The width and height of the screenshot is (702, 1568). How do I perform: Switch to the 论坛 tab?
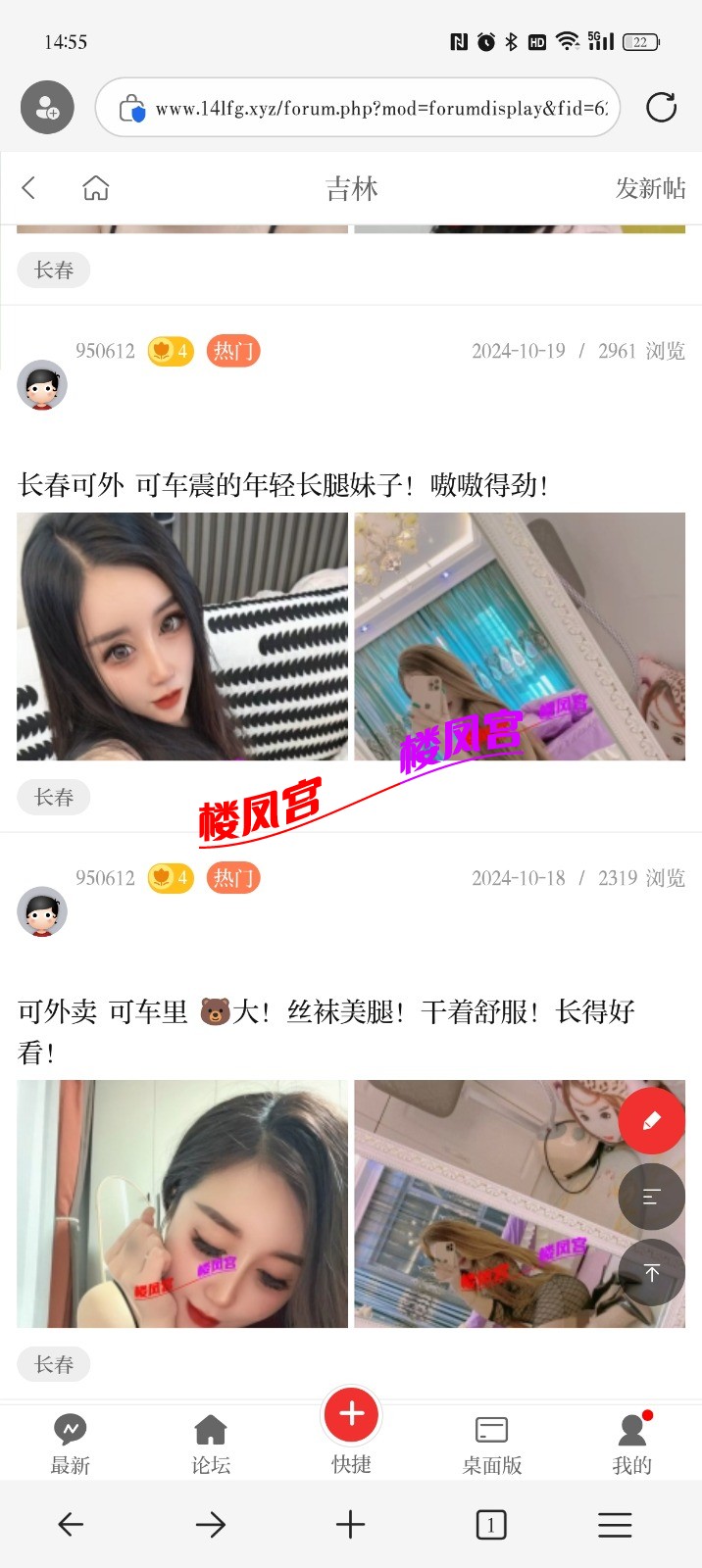pyautogui.click(x=211, y=1445)
